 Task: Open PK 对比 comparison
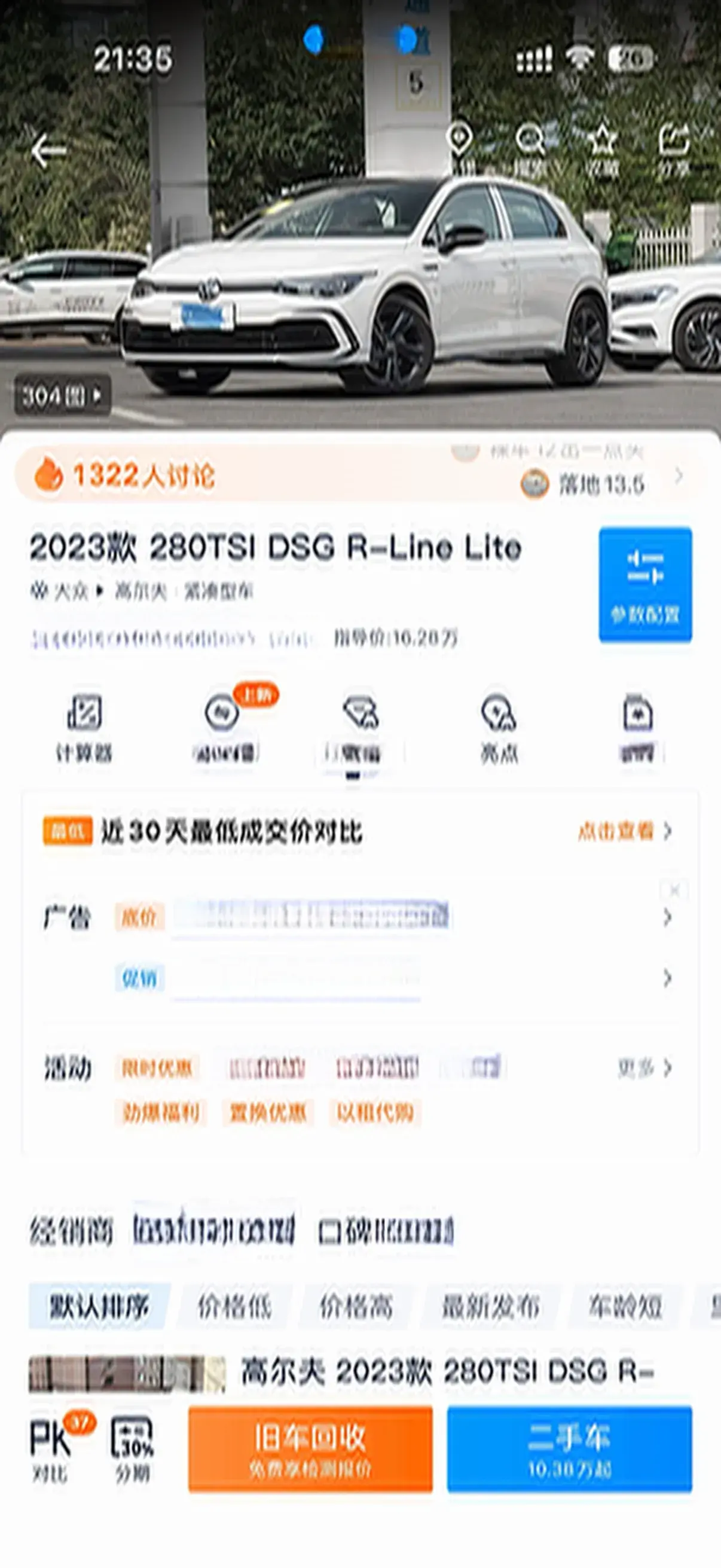pos(51,1448)
